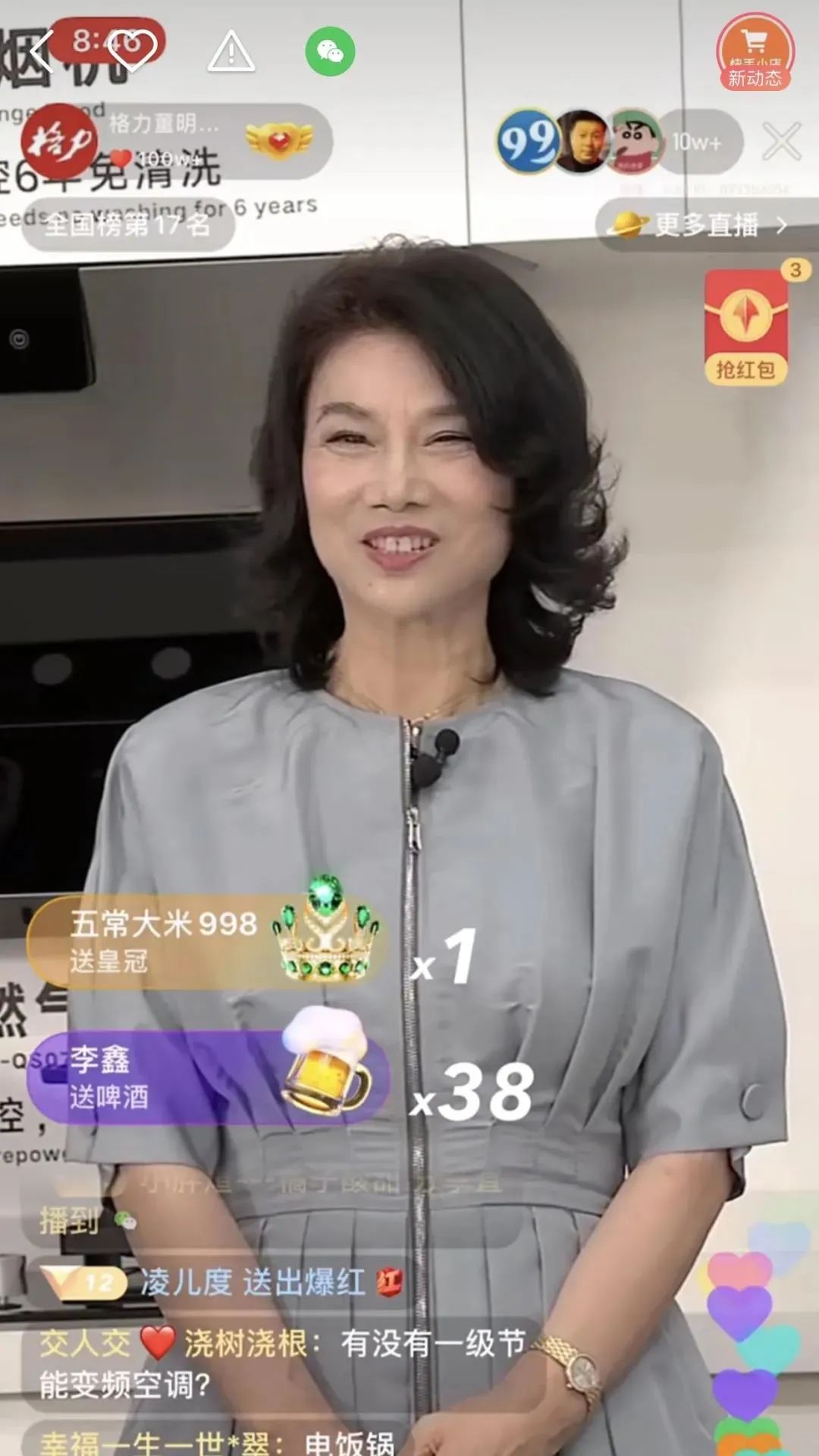Screen dimensions: 819x1456
Task: Like the stream with the heart icon
Action: [130, 51]
